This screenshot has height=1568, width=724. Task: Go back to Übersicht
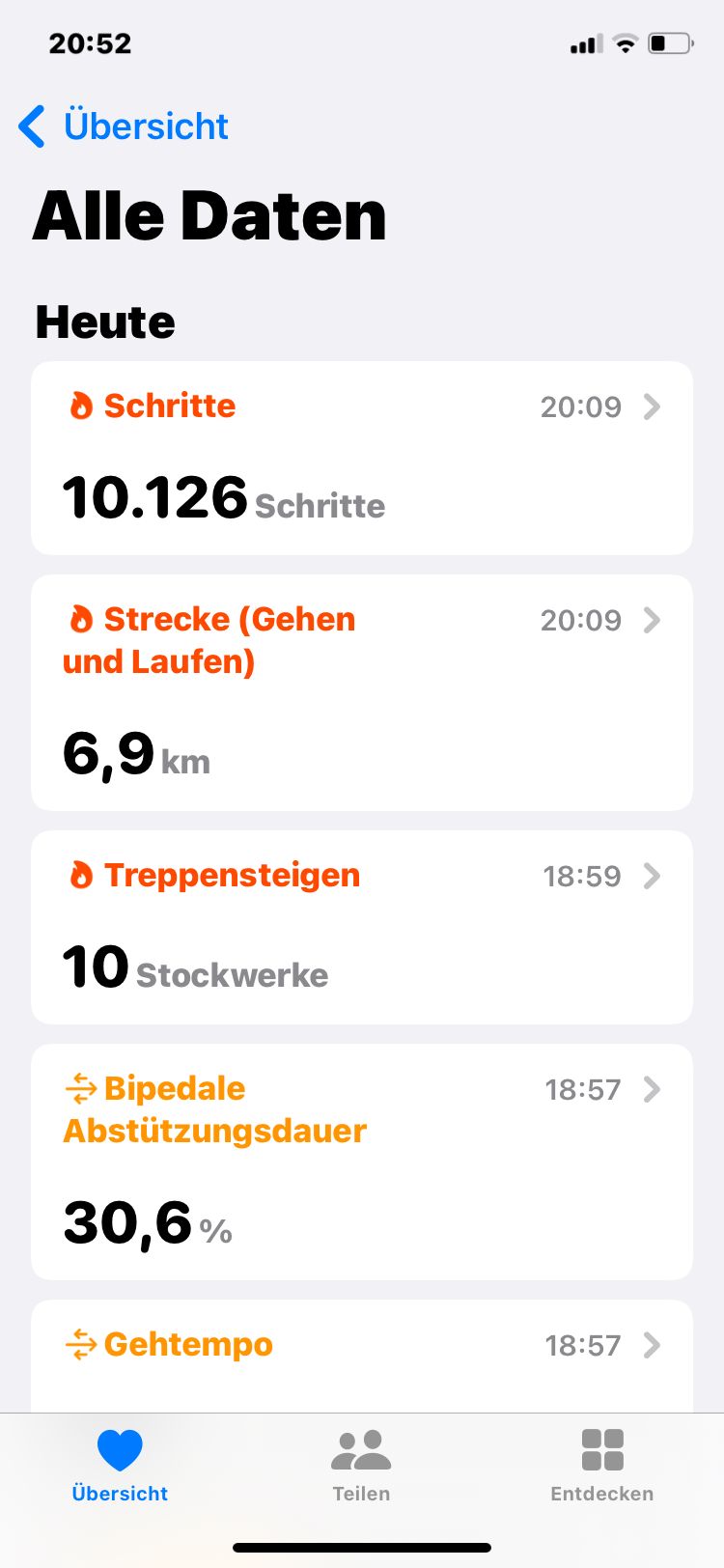click(124, 126)
